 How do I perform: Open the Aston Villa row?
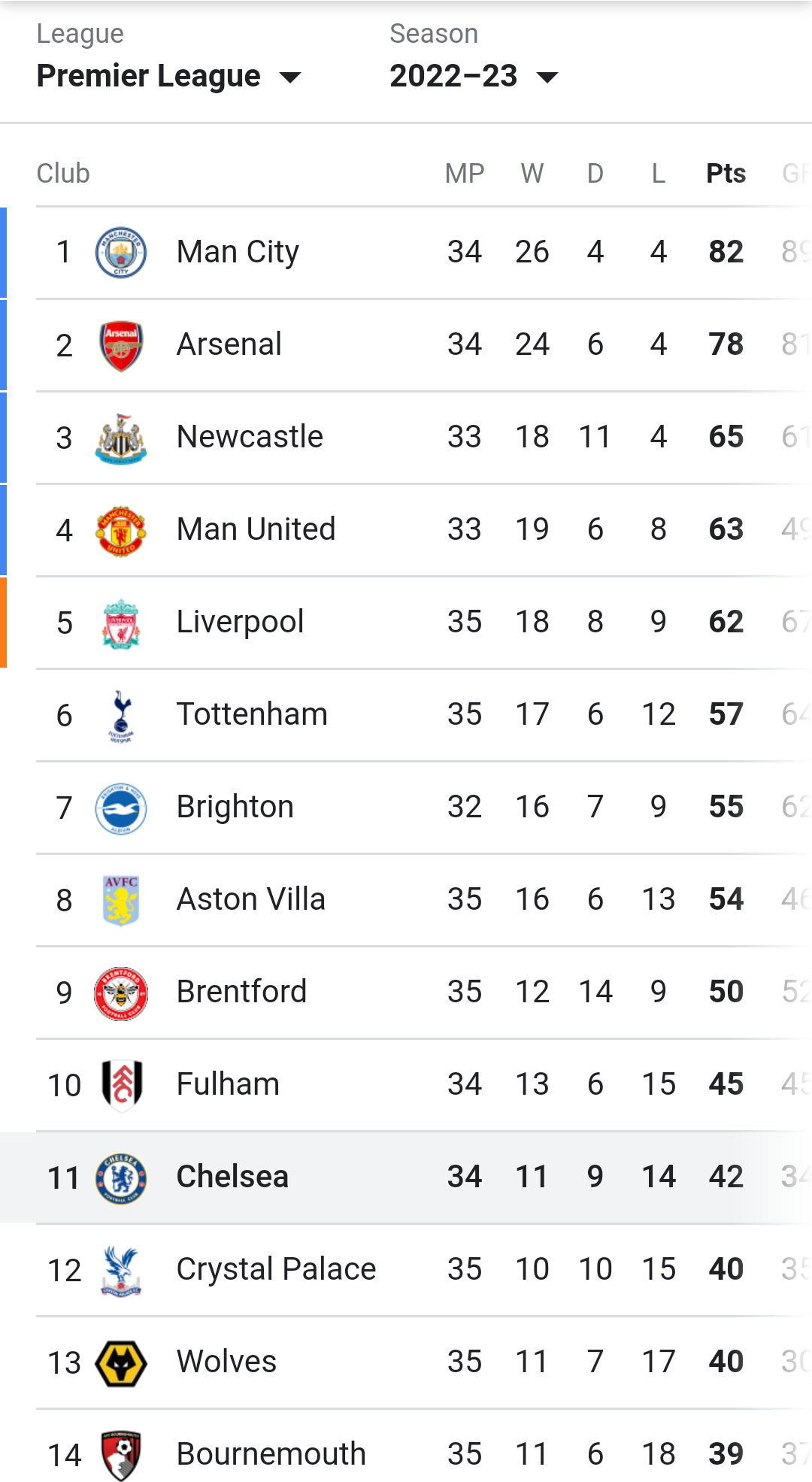[406, 900]
